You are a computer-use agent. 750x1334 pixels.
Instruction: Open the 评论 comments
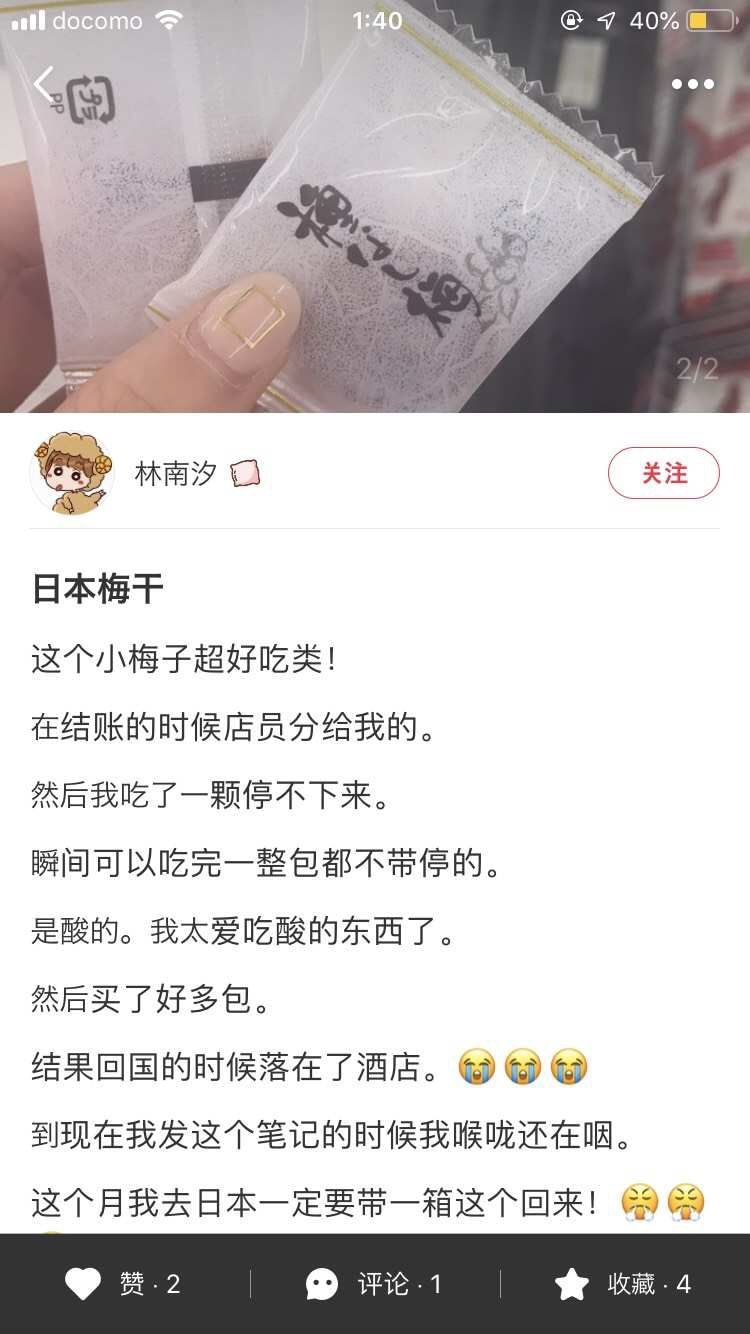(x=374, y=1284)
